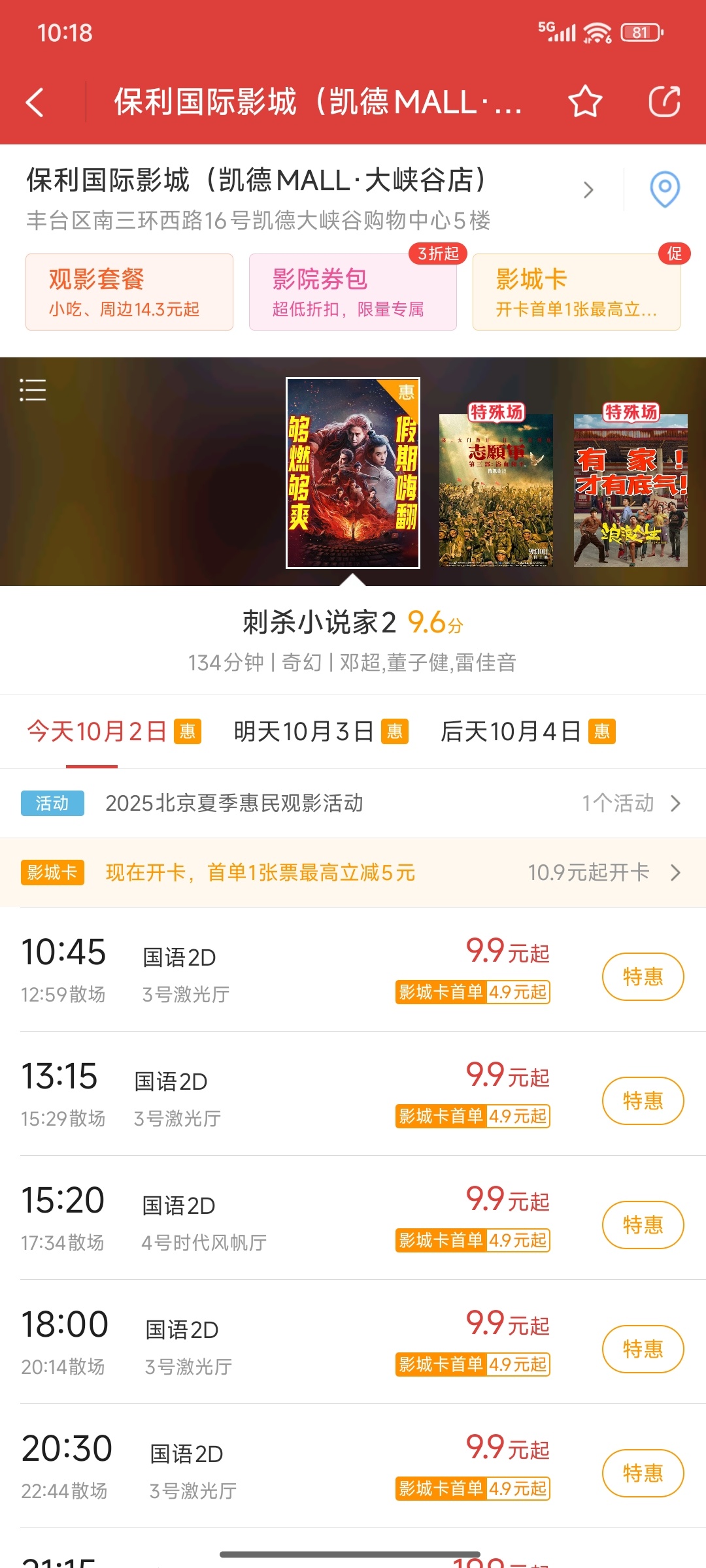The height and width of the screenshot is (1568, 706).
Task: Open cinema details for 保利国际影城 大峡谷店
Action: tap(307, 196)
